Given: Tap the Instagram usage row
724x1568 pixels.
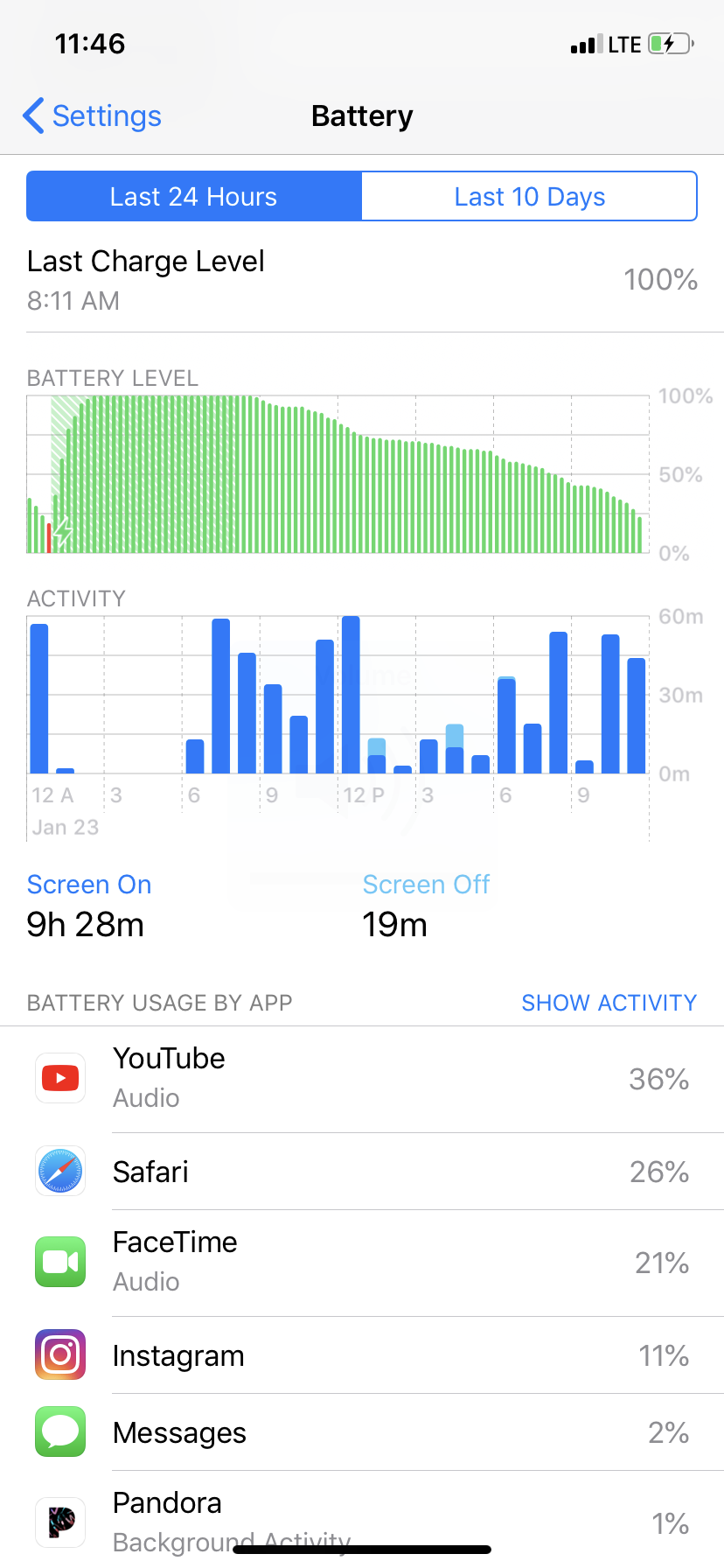Looking at the screenshot, I should click(362, 1355).
